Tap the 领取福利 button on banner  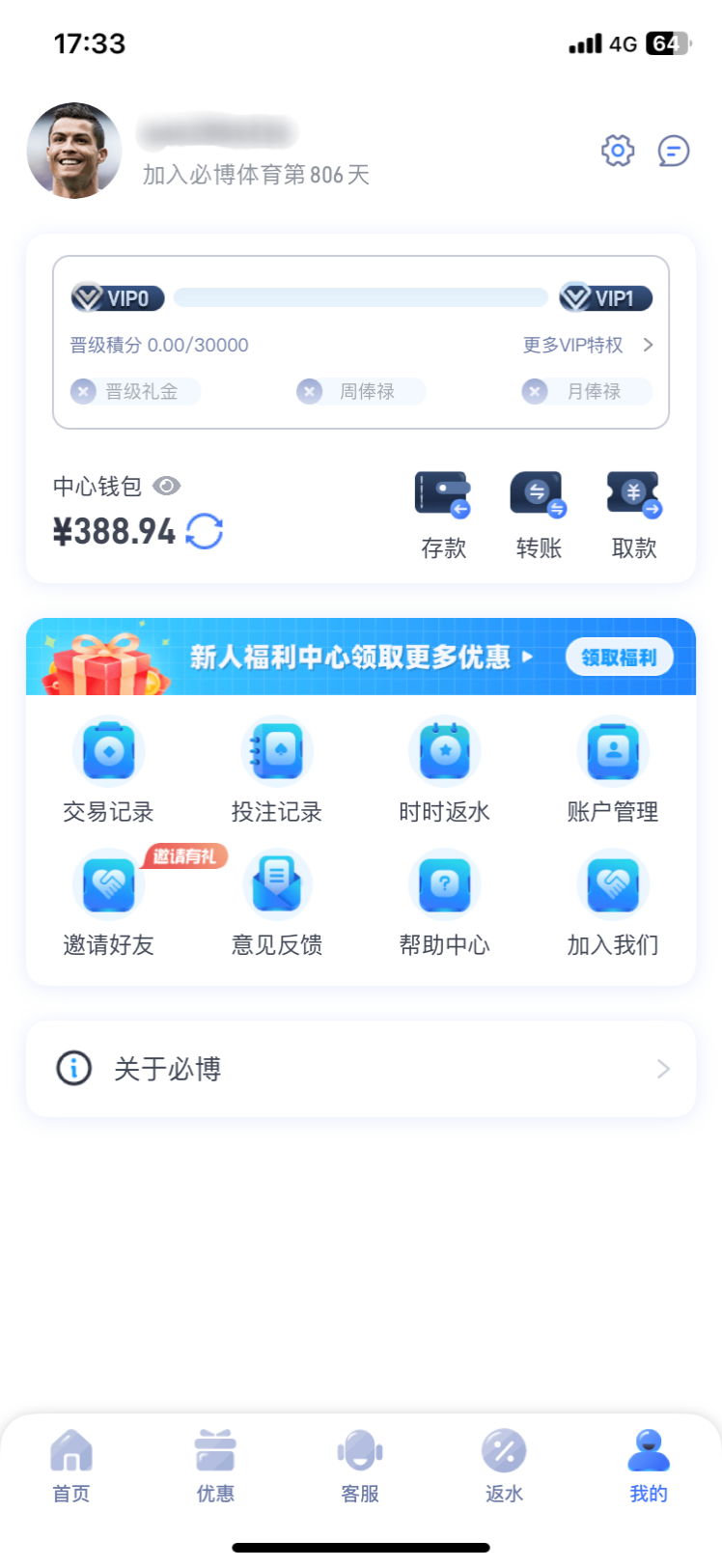tap(619, 658)
